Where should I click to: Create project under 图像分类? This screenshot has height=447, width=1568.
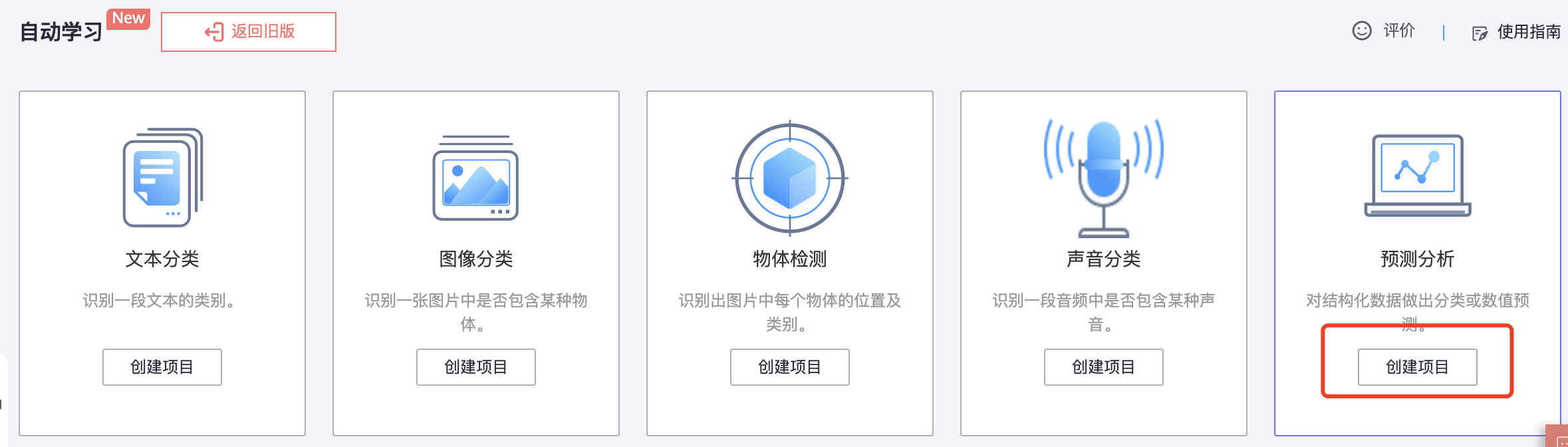click(476, 367)
